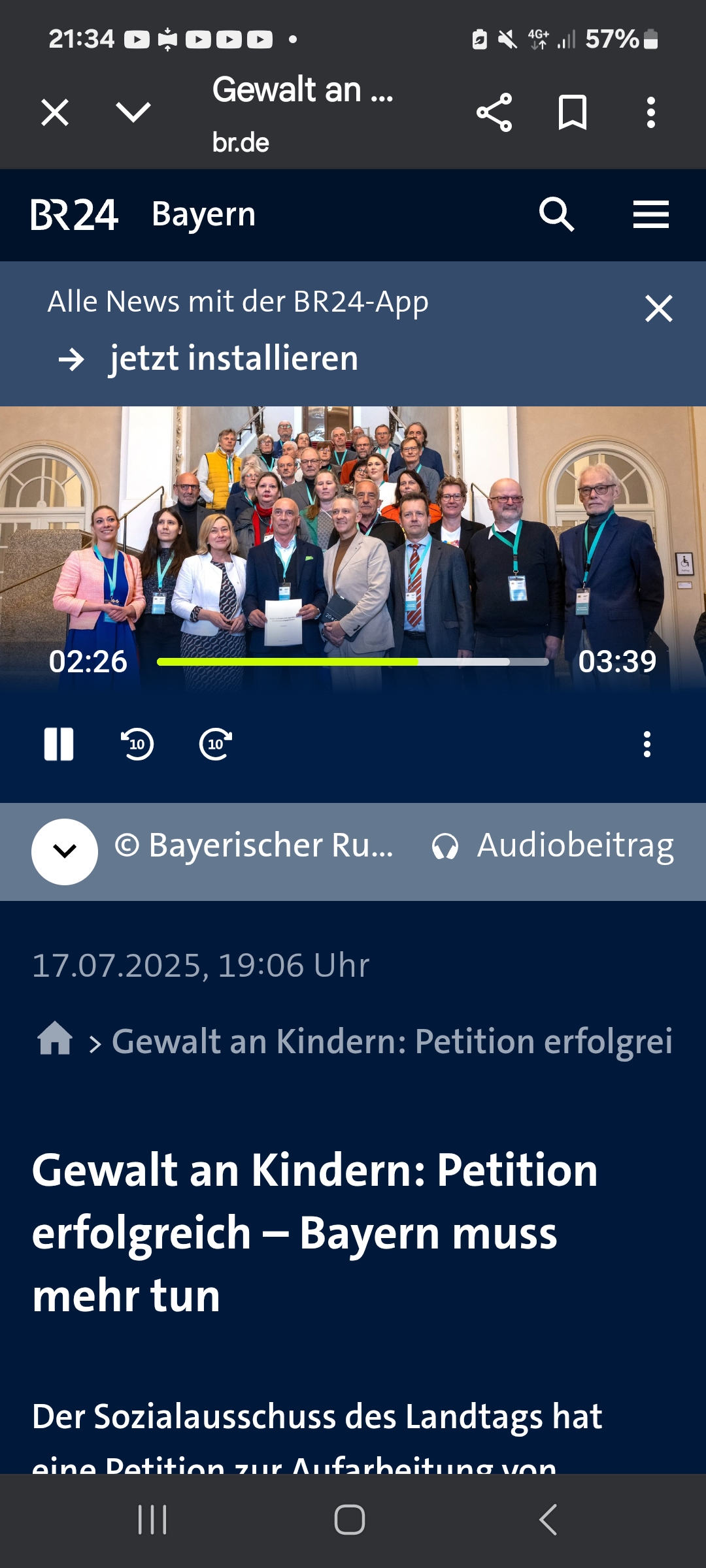Seek on the audio progress bar
This screenshot has width=706, height=1568.
353,662
